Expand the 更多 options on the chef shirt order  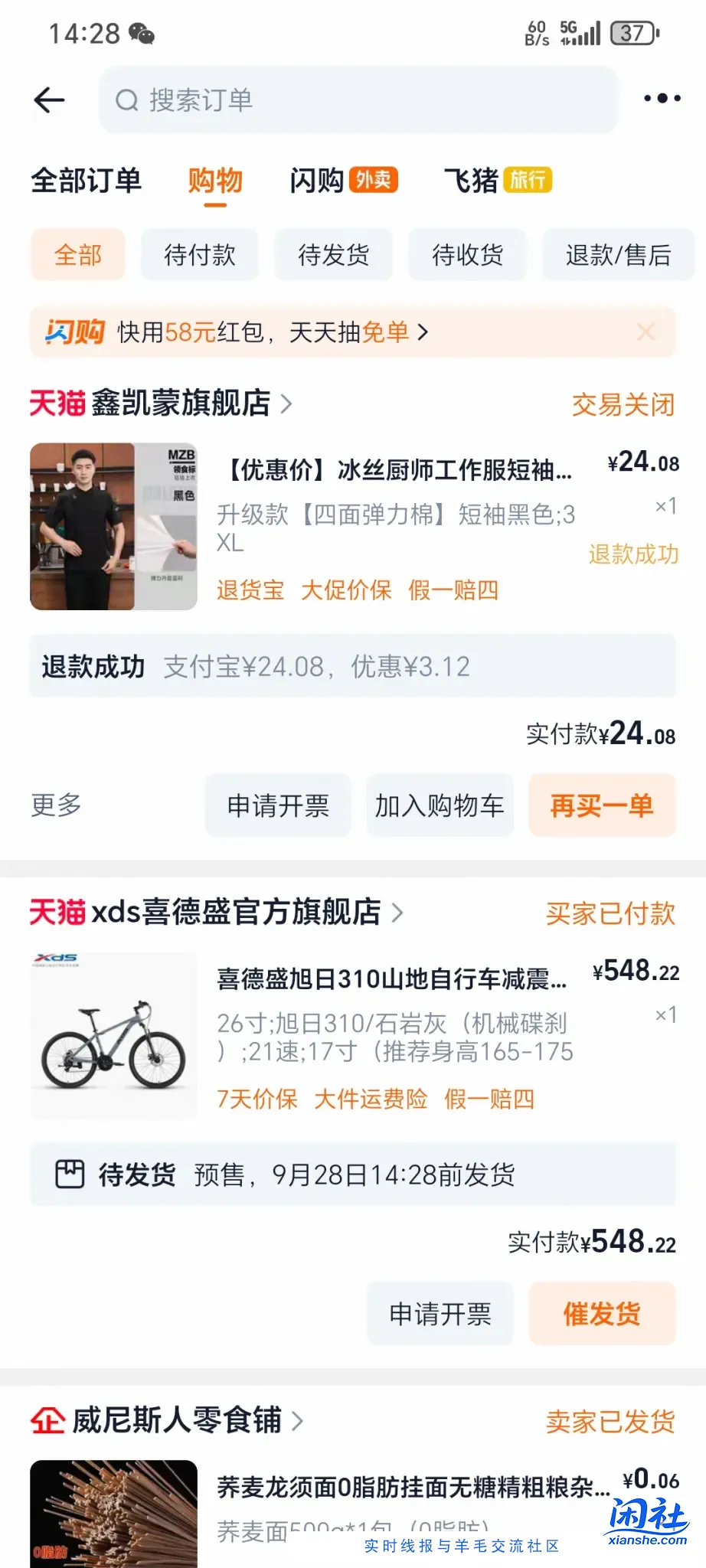(54, 805)
